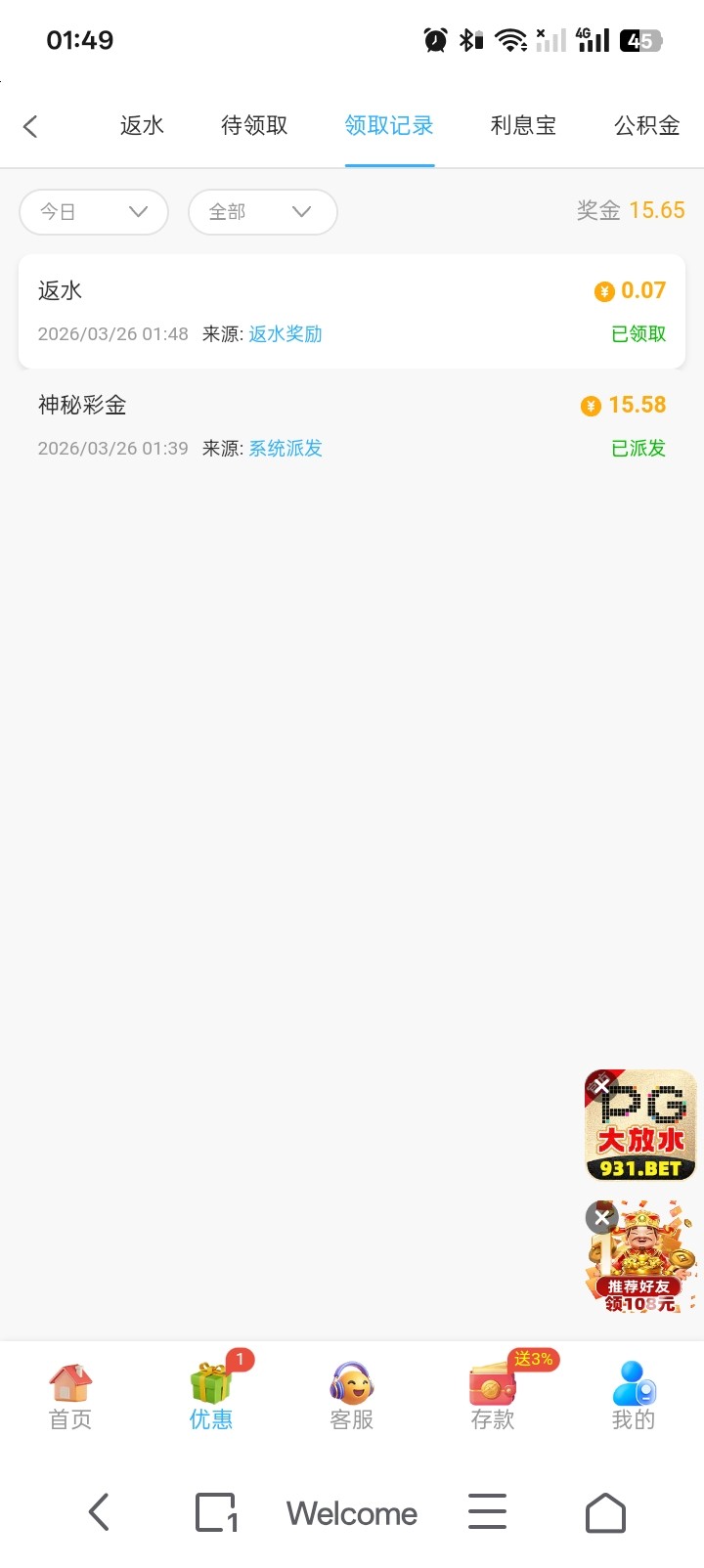704x1568 pixels.
Task: Open the 神秘彩金 record of 15.58
Action: click(x=351, y=425)
